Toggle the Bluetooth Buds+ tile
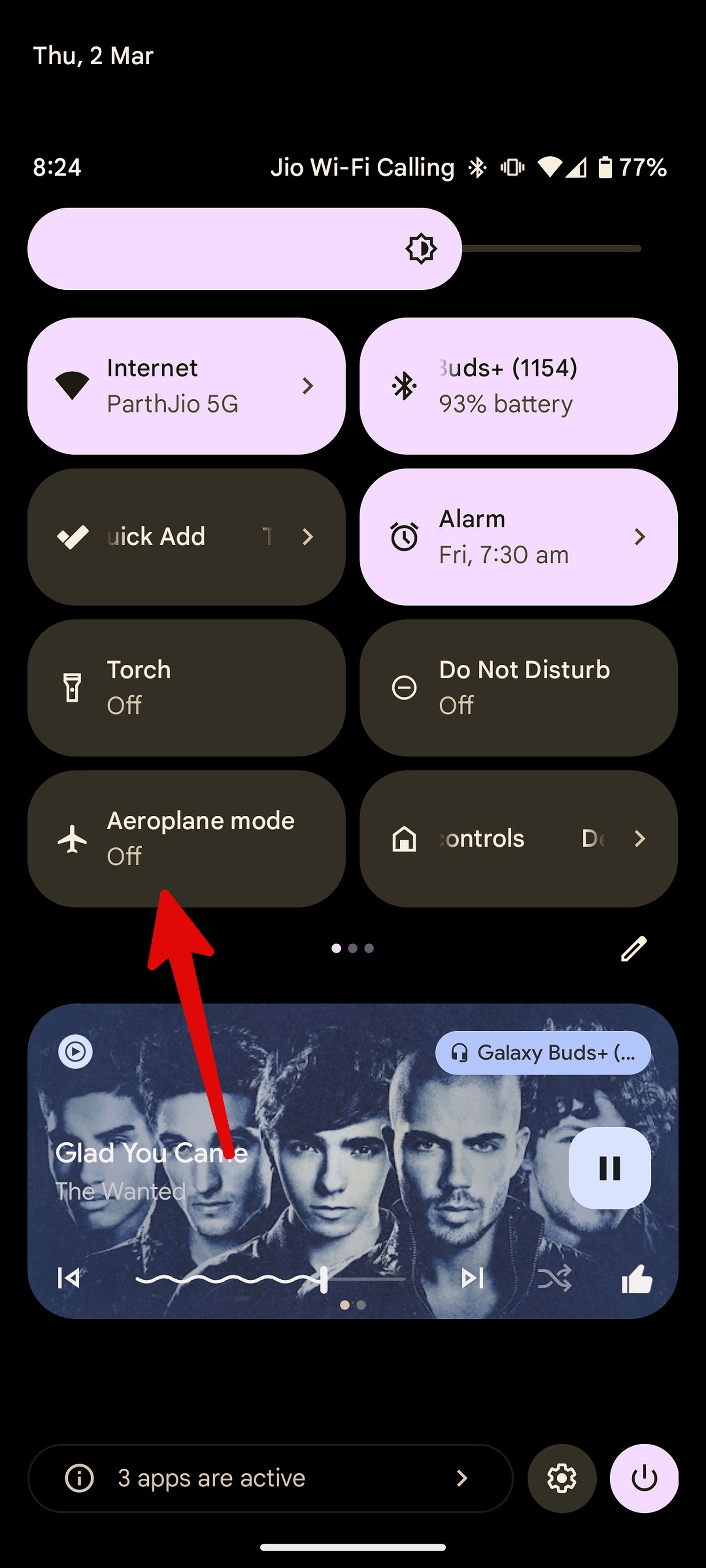The height and width of the screenshot is (1568, 706). click(x=518, y=386)
